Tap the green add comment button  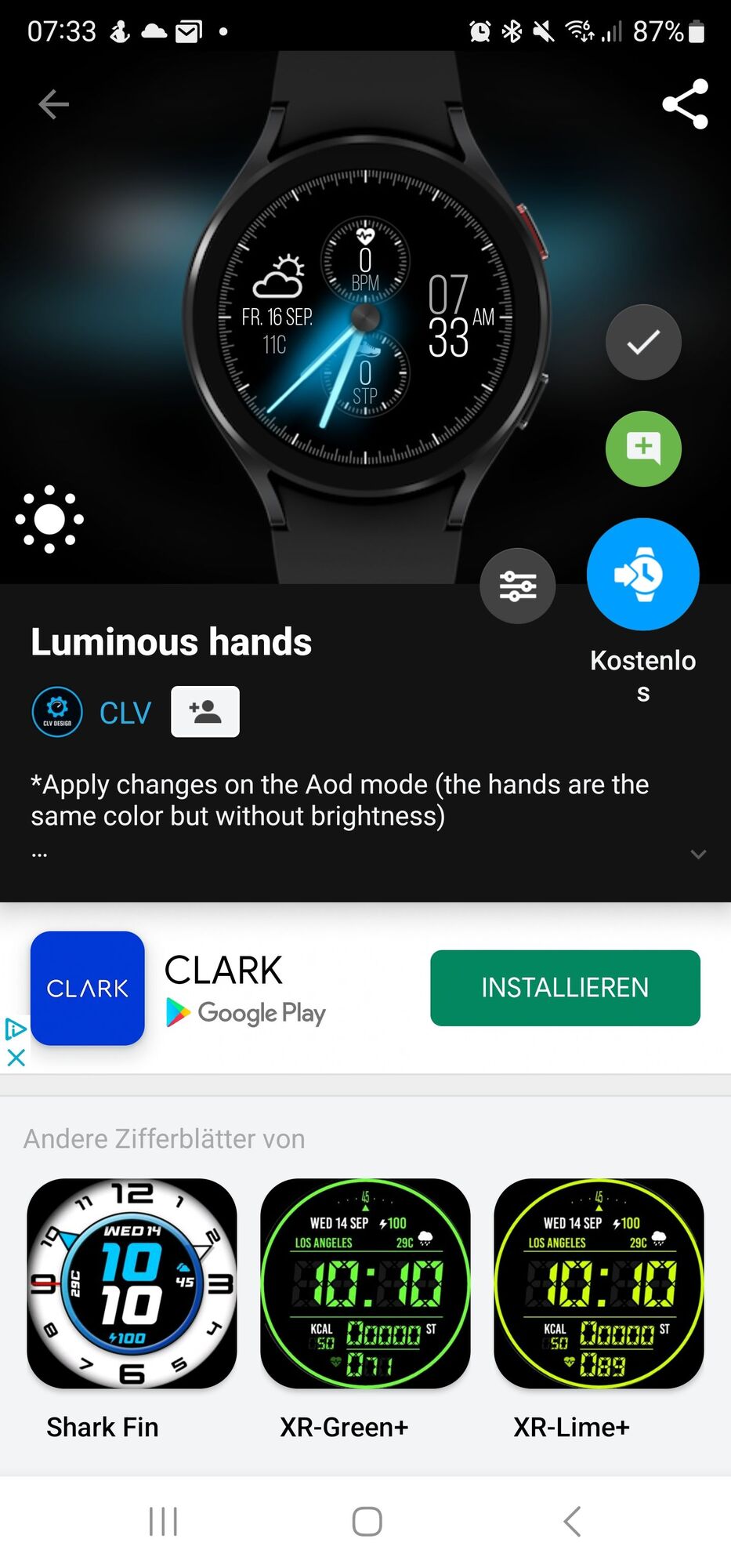(x=643, y=448)
